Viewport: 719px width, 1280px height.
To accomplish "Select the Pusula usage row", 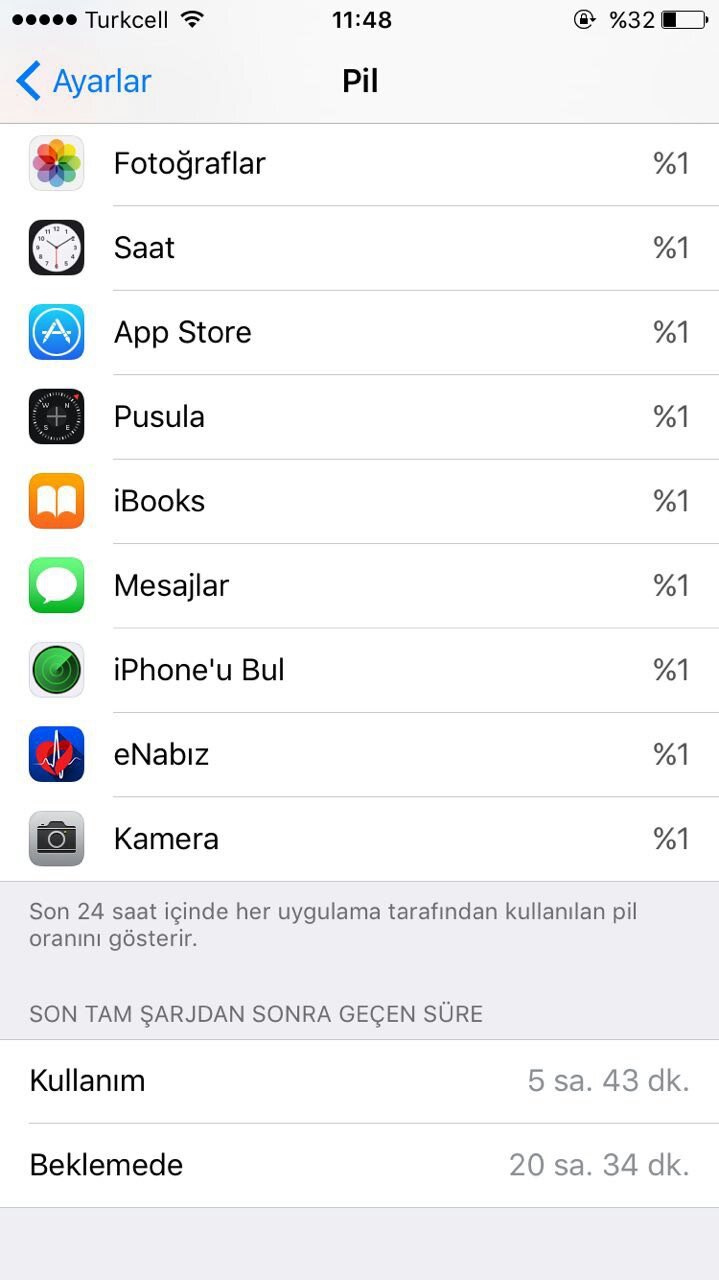I will (x=360, y=417).
